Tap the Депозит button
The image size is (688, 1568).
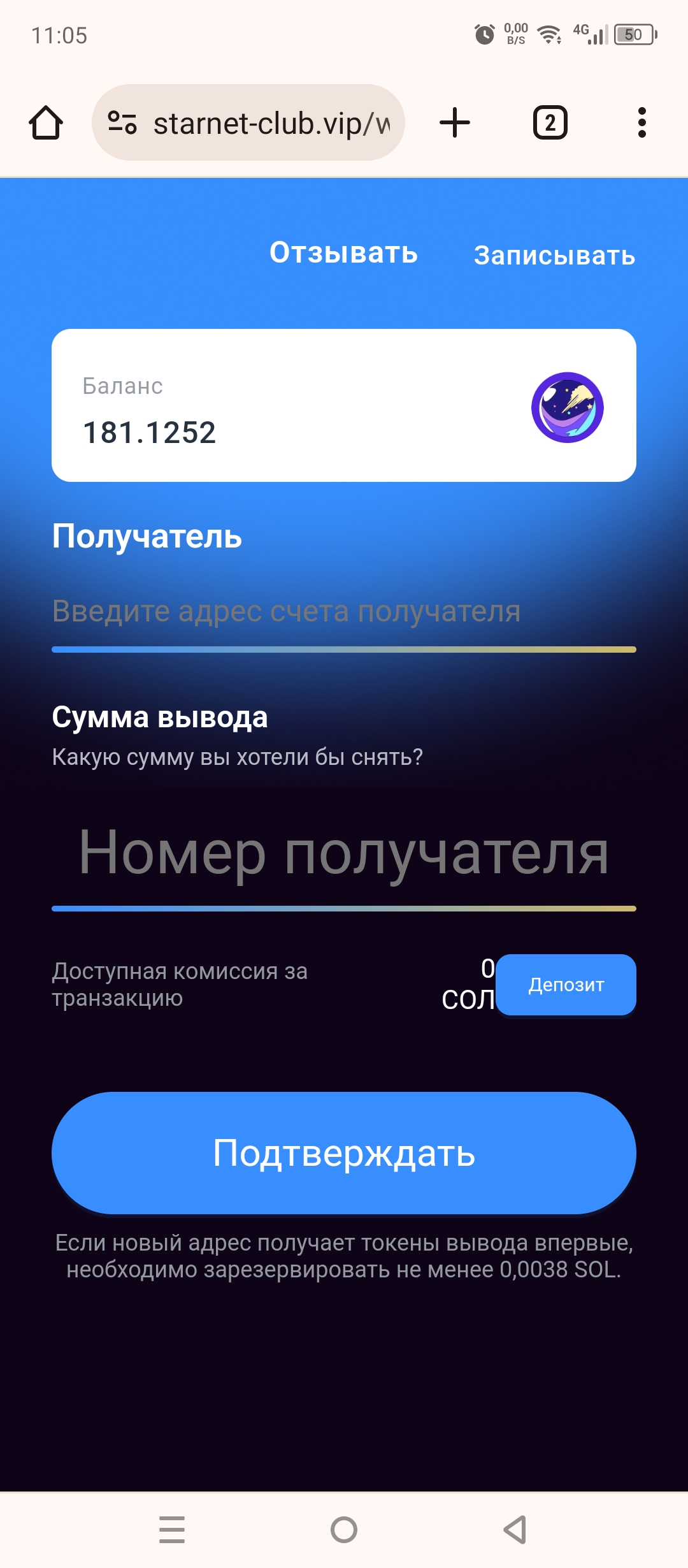tap(566, 985)
